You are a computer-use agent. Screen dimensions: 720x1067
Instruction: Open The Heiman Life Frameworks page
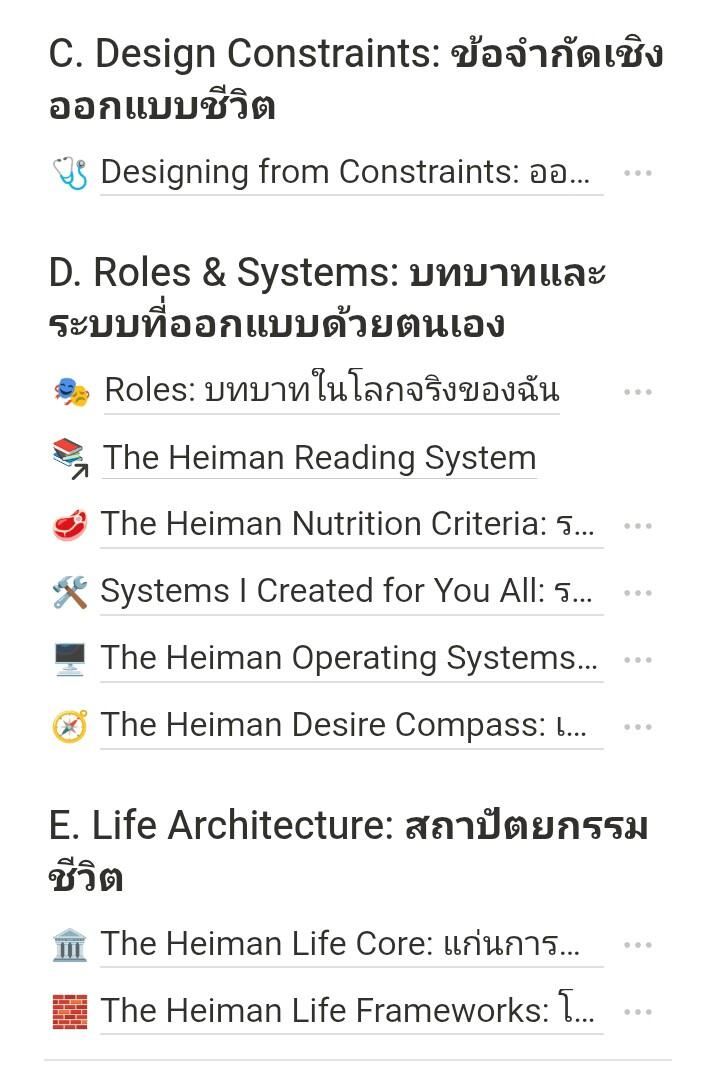click(347, 1011)
